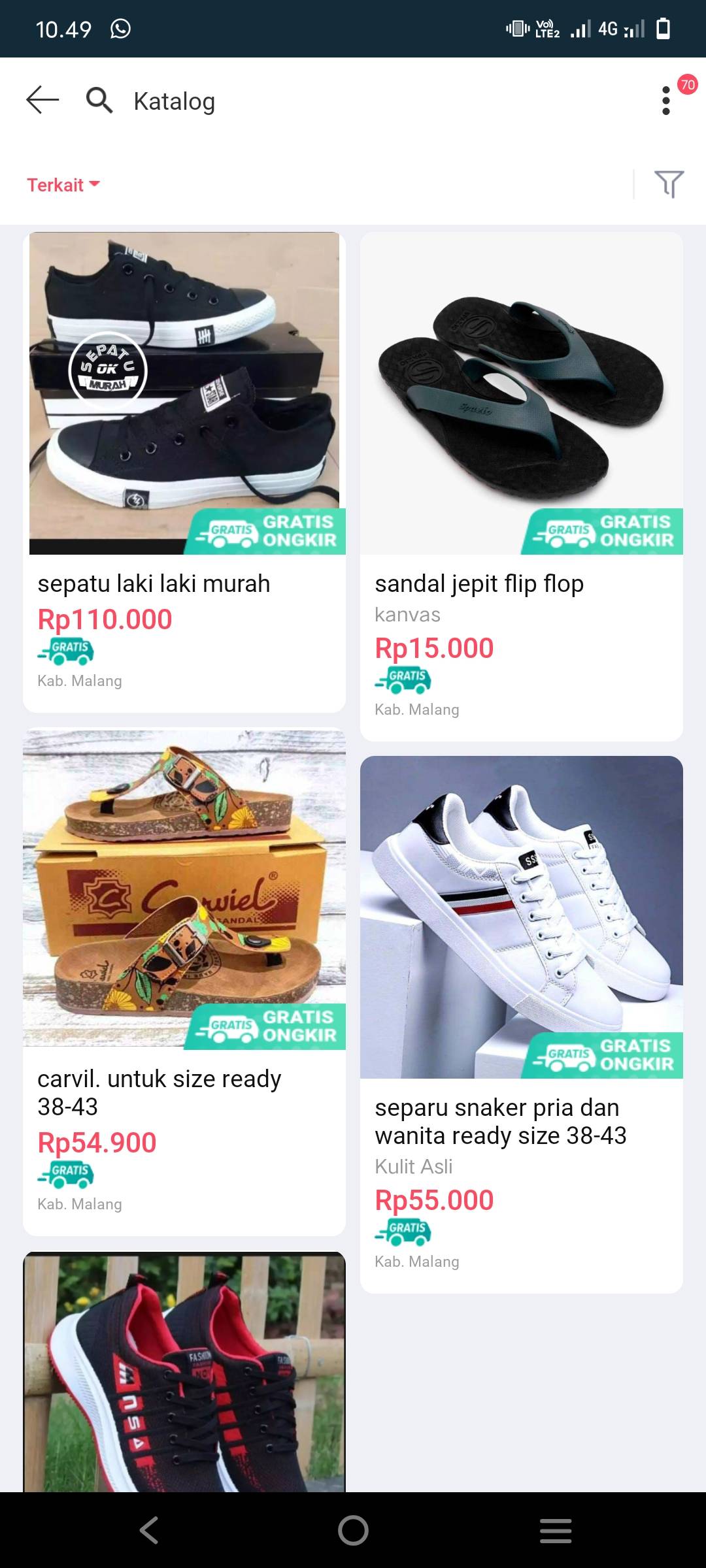
Task: Expand the Terkait sort dropdown
Action: [63, 185]
